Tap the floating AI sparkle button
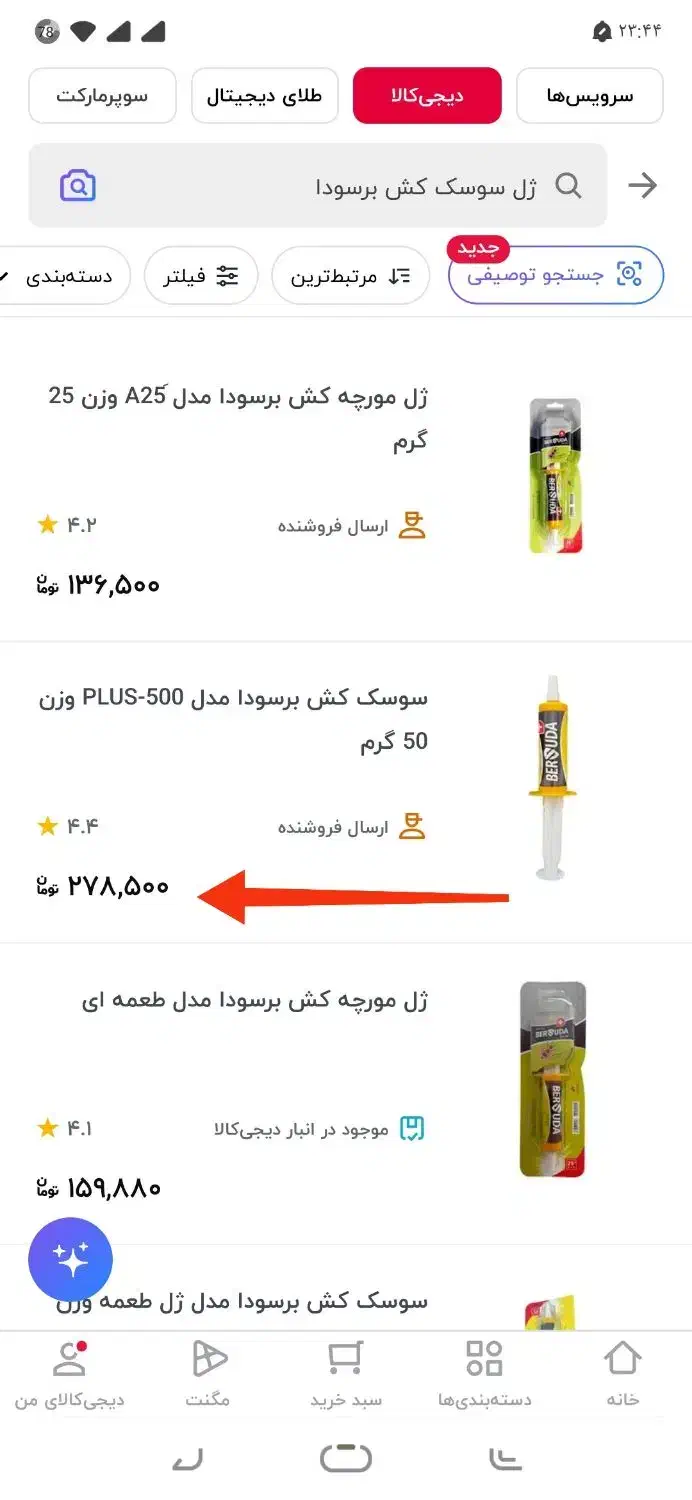 [71, 1260]
